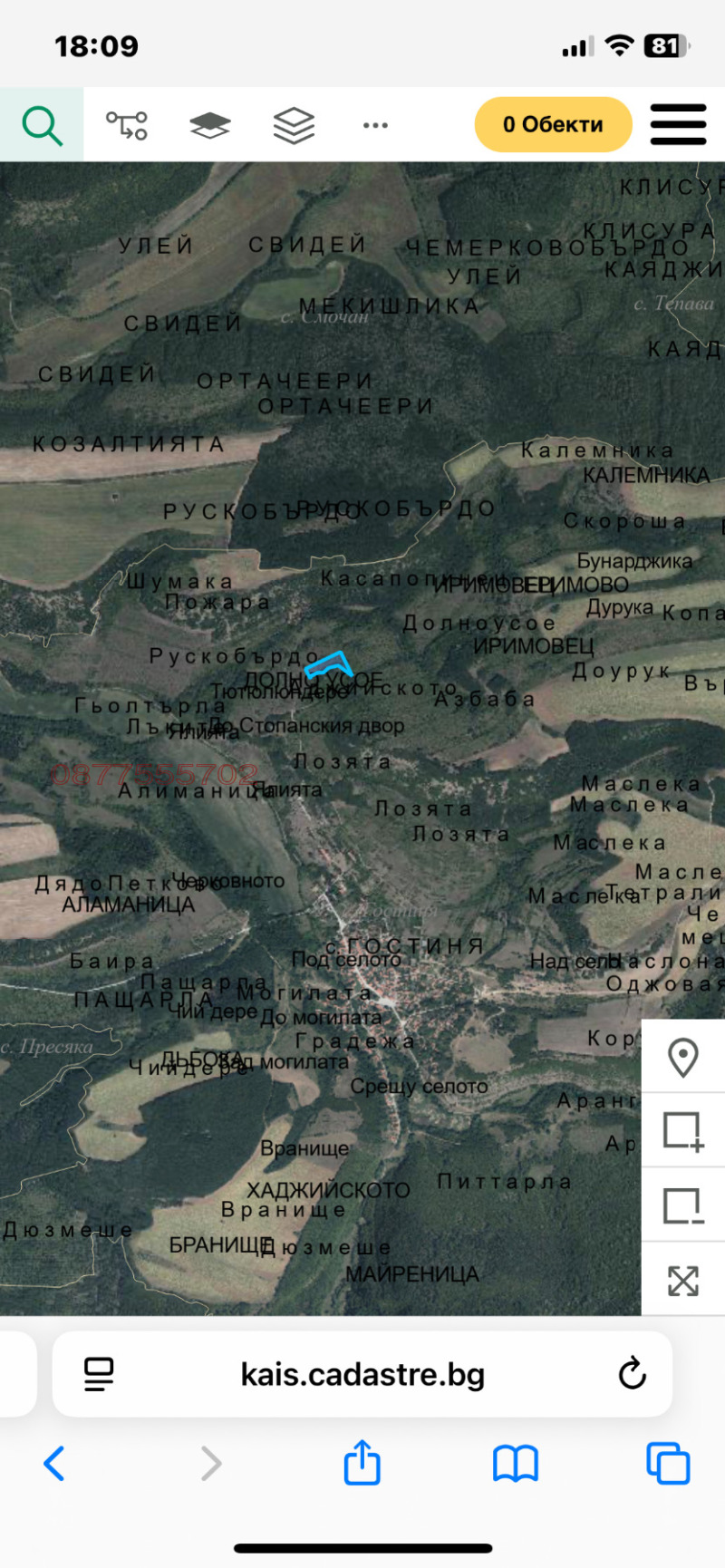This screenshot has height=1568, width=725.
Task: Share this page from Safari
Action: pos(362,1463)
